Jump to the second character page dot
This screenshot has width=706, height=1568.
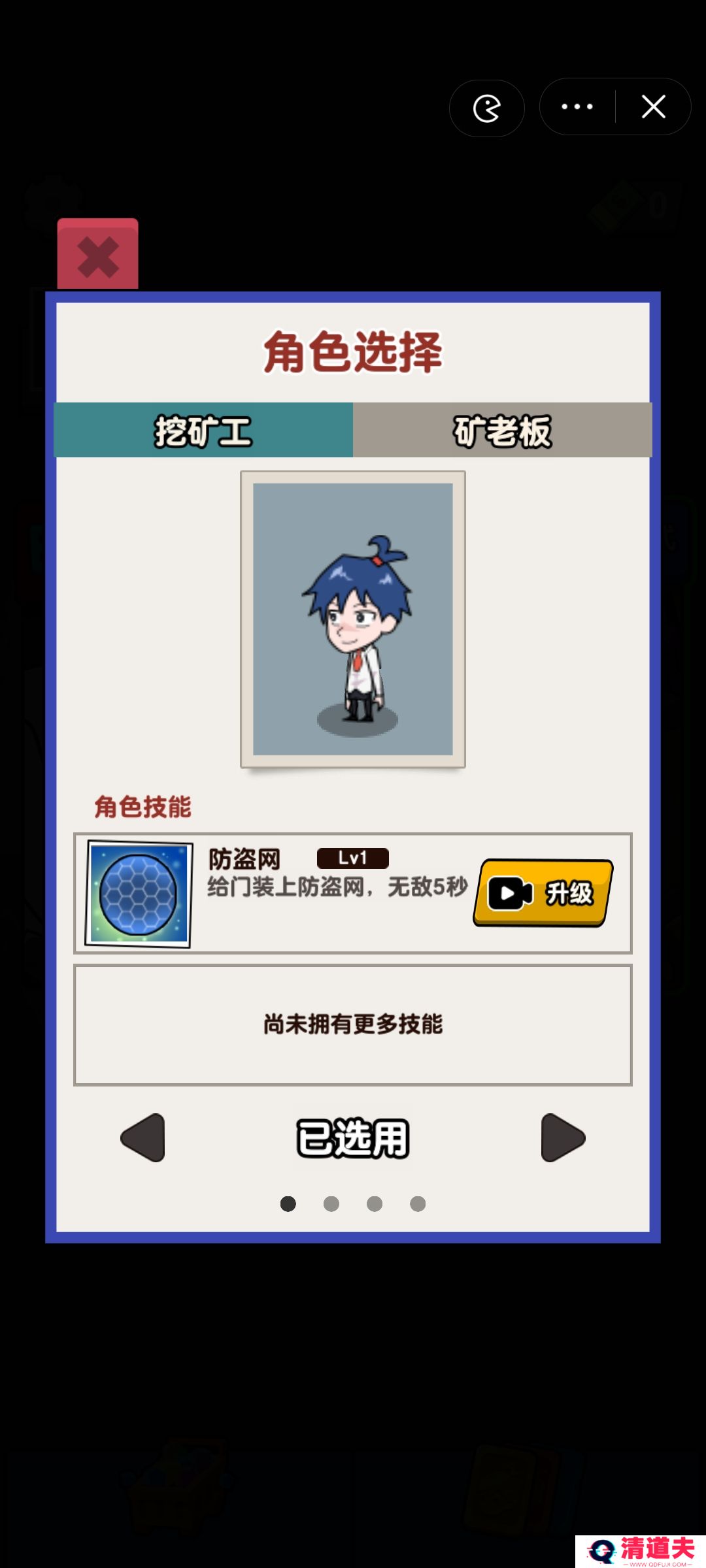[x=331, y=1203]
